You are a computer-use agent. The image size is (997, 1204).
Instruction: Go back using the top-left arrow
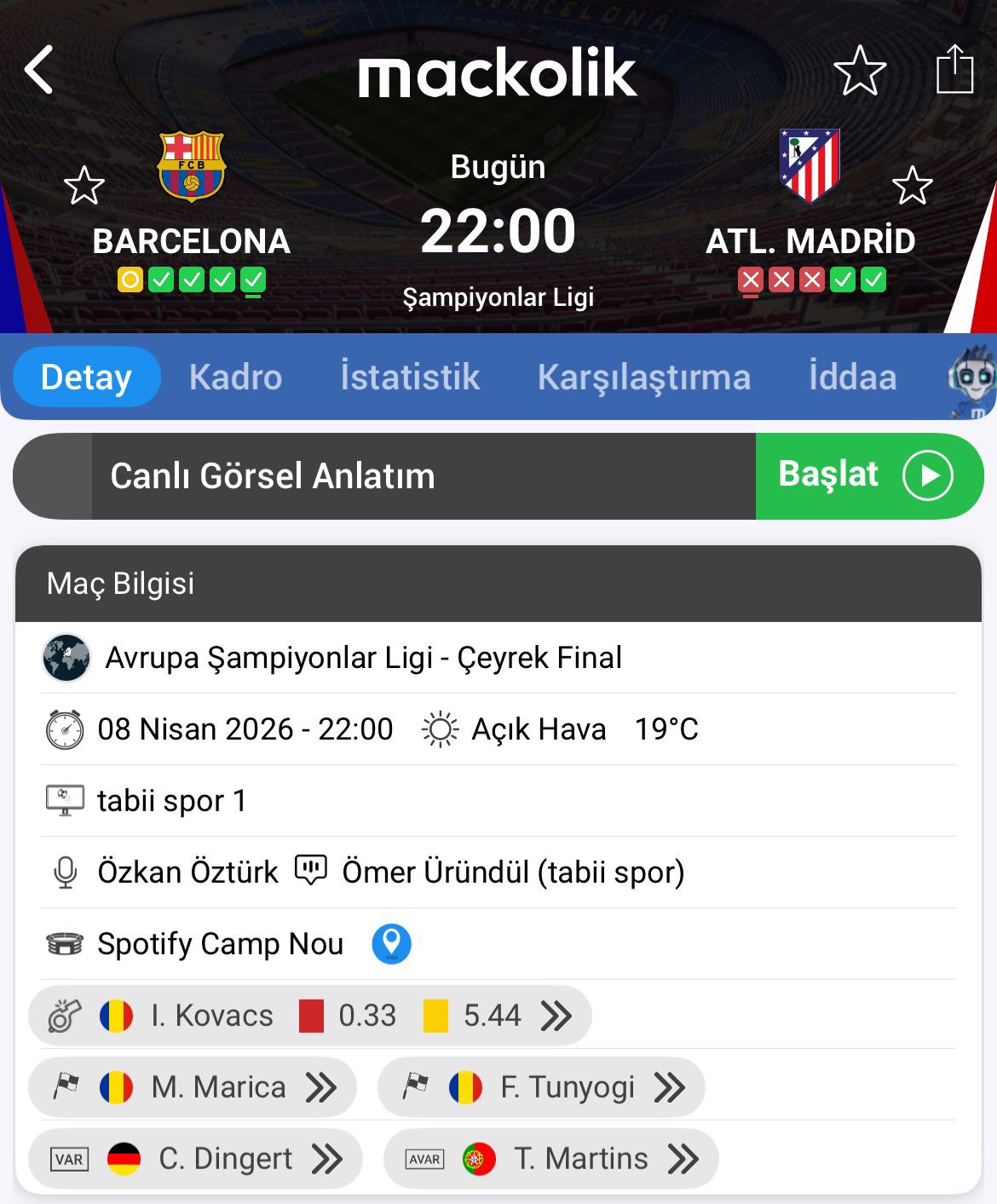(x=39, y=70)
